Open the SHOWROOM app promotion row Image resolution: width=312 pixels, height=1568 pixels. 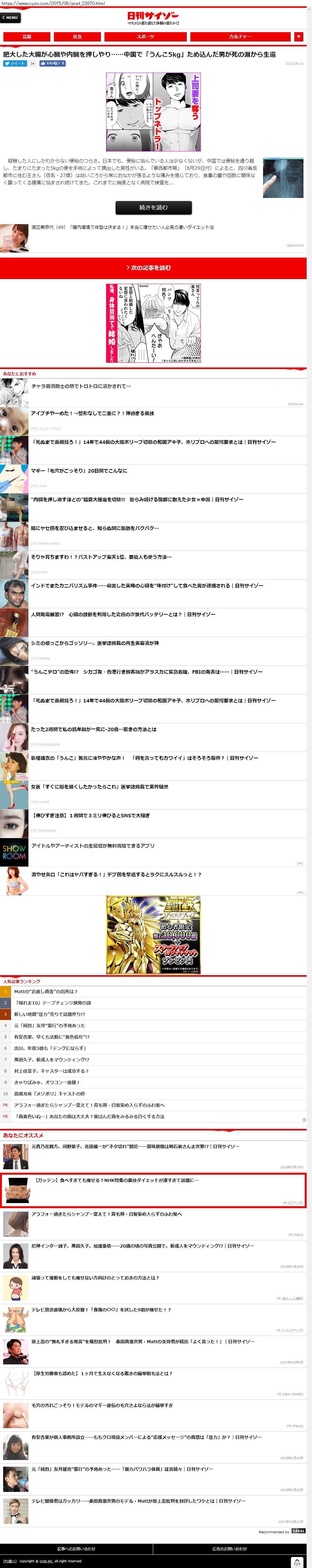(92, 845)
